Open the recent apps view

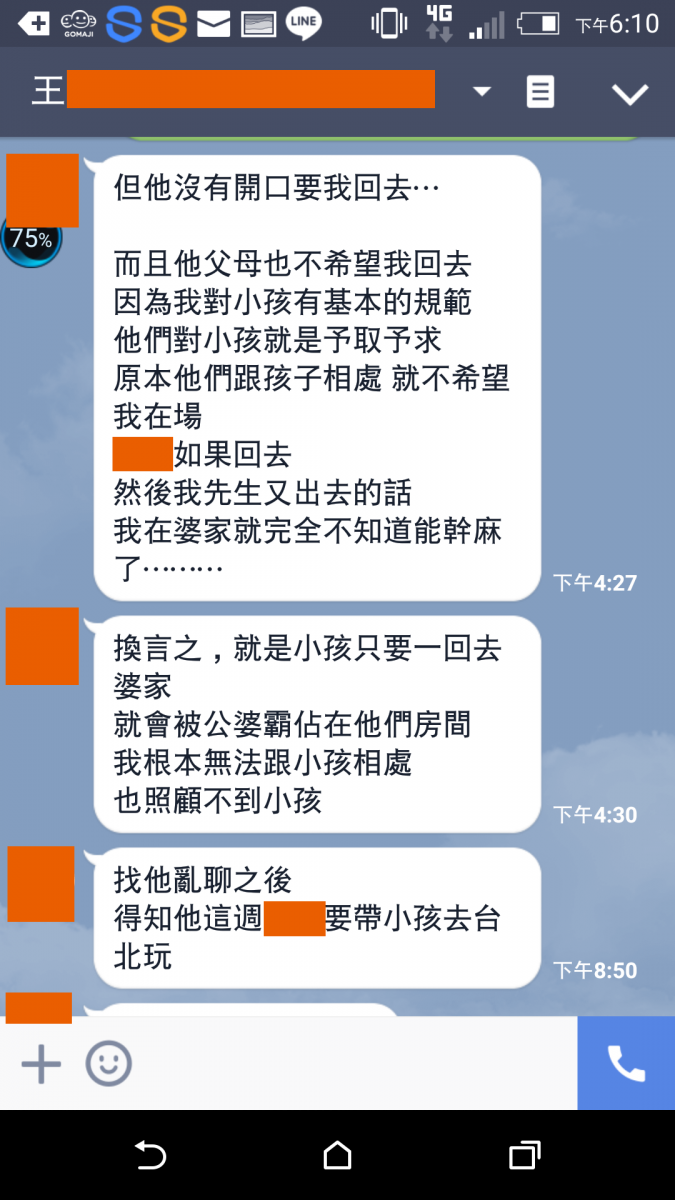524,1156
